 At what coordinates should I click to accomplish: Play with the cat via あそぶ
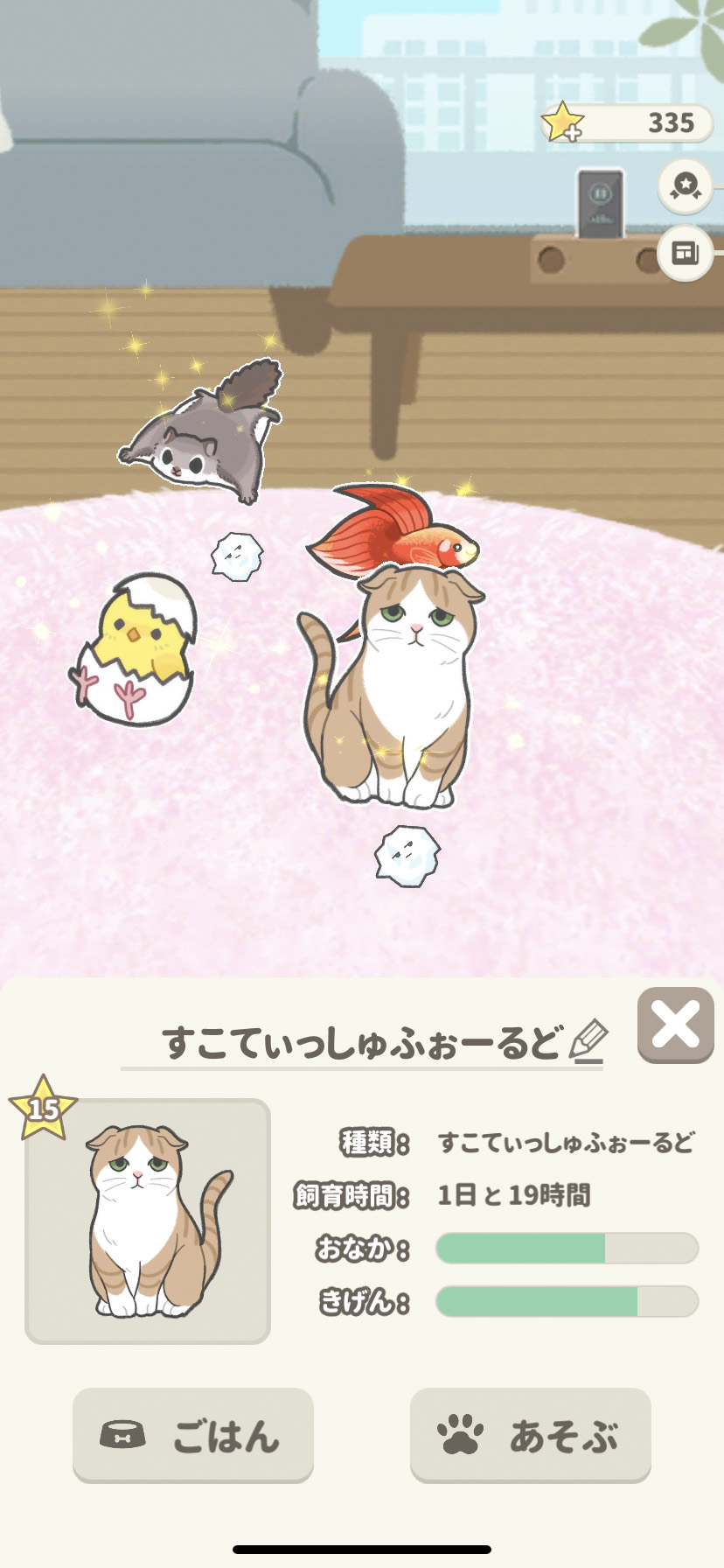530,1435
